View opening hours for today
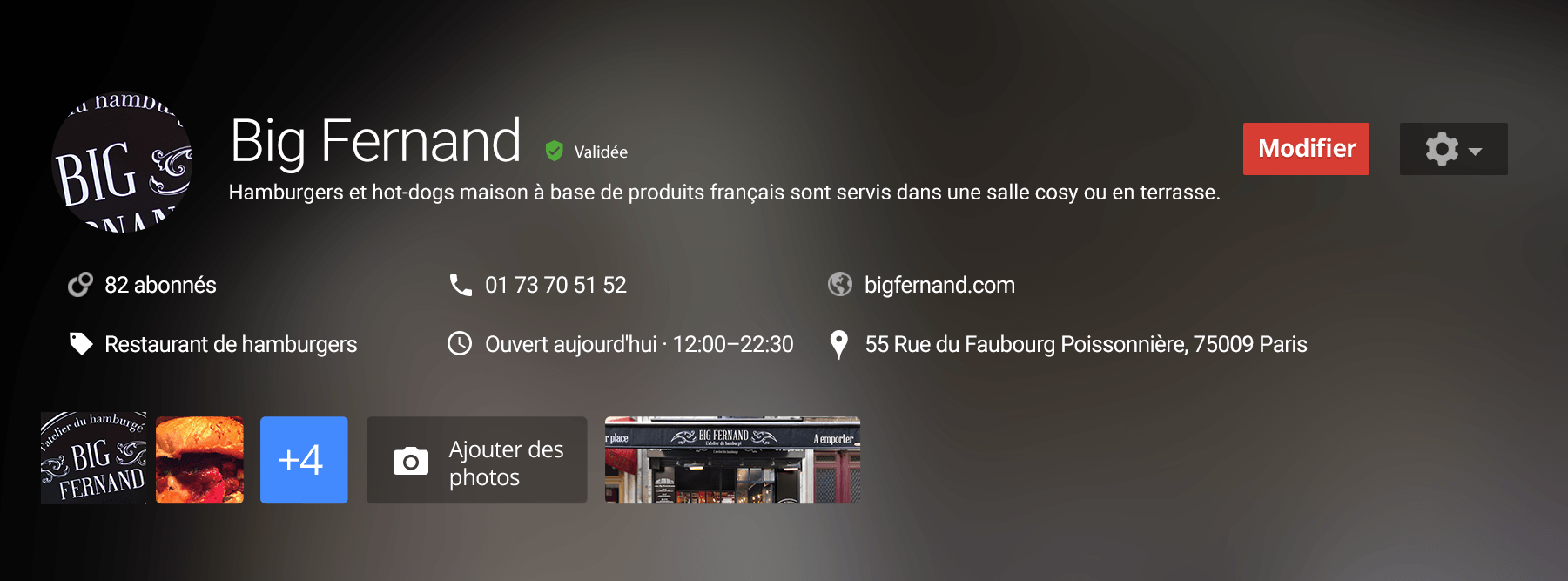1568x581 pixels. (638, 344)
